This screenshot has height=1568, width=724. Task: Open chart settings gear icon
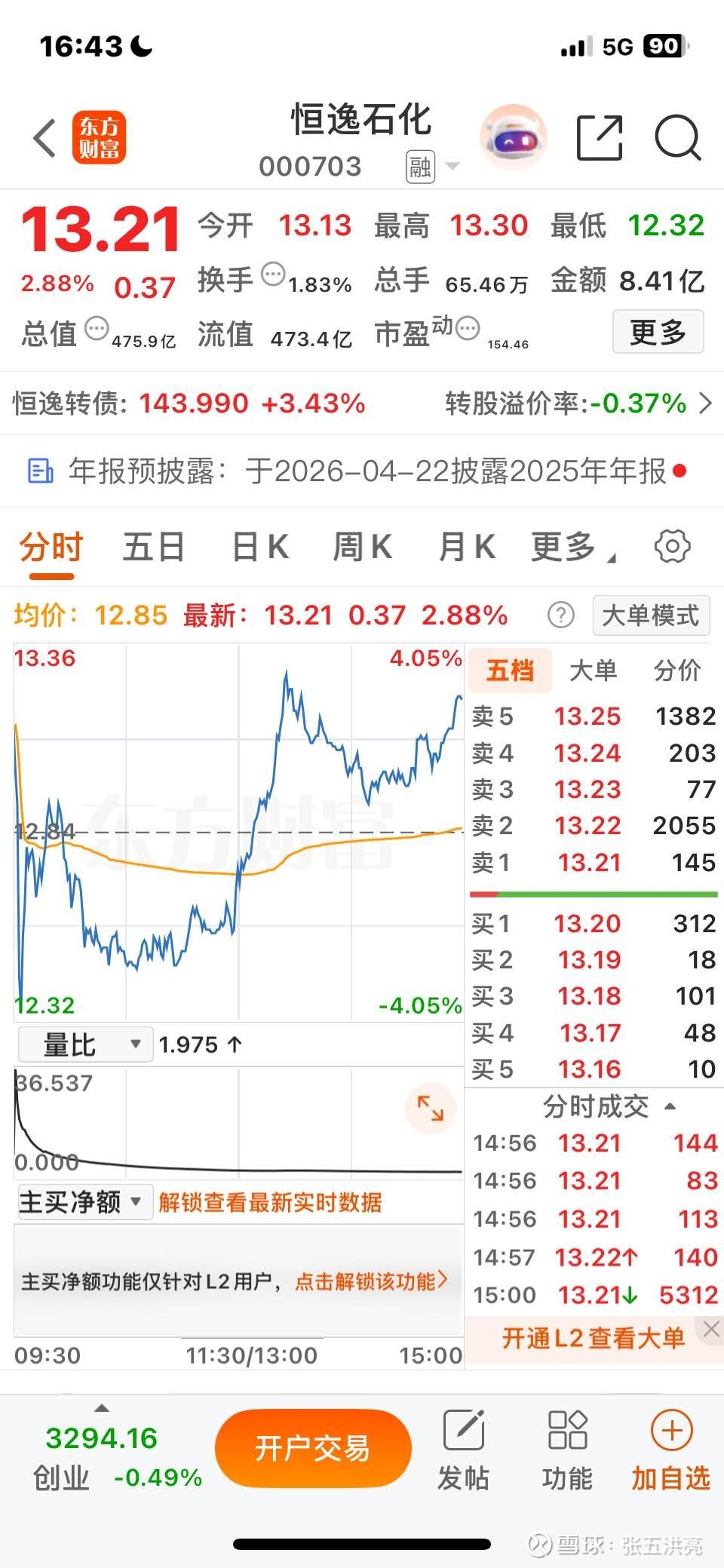point(670,546)
